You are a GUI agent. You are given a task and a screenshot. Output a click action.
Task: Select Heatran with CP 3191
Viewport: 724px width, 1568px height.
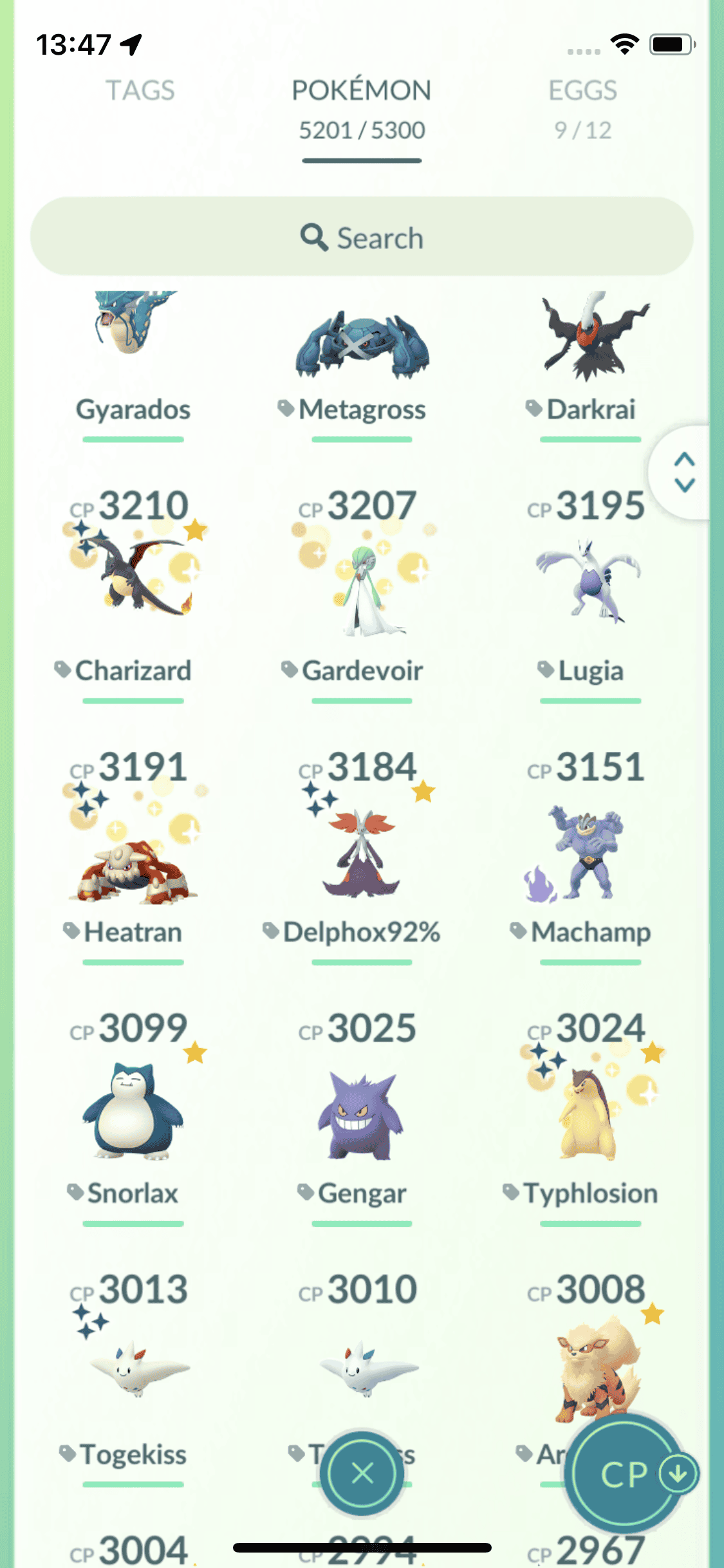133,850
